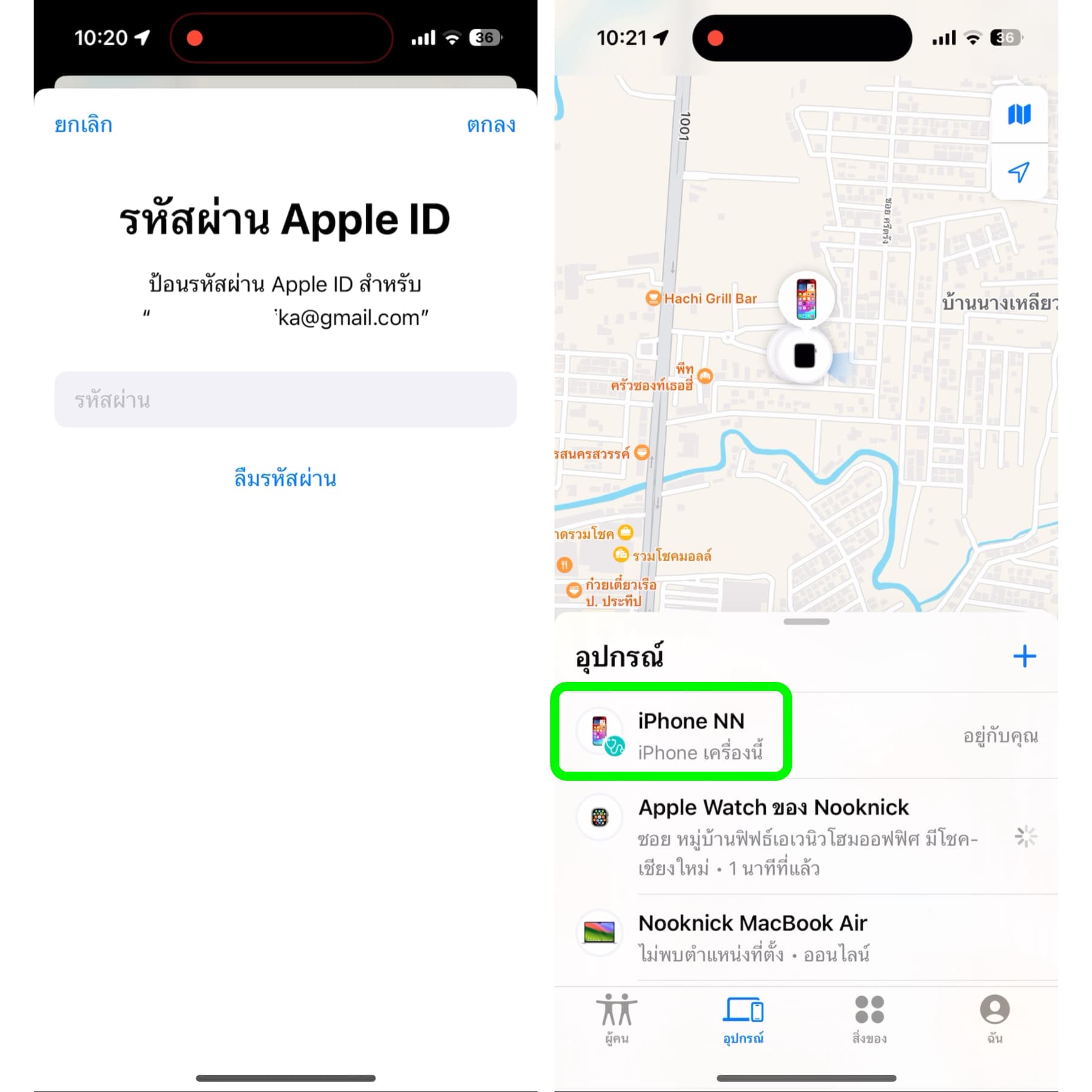Viewport: 1092px width, 1092px height.
Task: Select the Apple Watch pin on map
Action: 804,356
